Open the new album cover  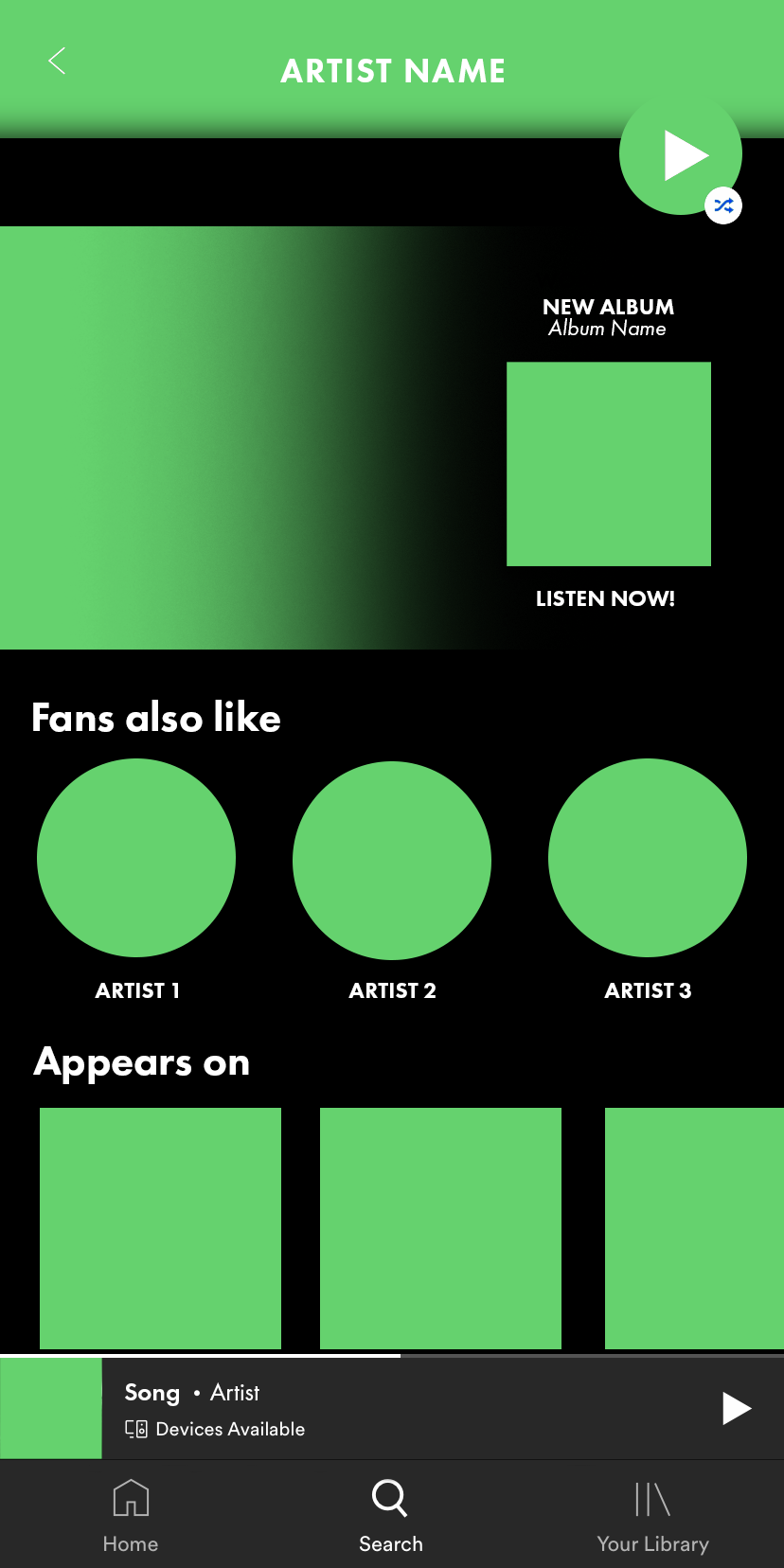pyautogui.click(x=609, y=464)
